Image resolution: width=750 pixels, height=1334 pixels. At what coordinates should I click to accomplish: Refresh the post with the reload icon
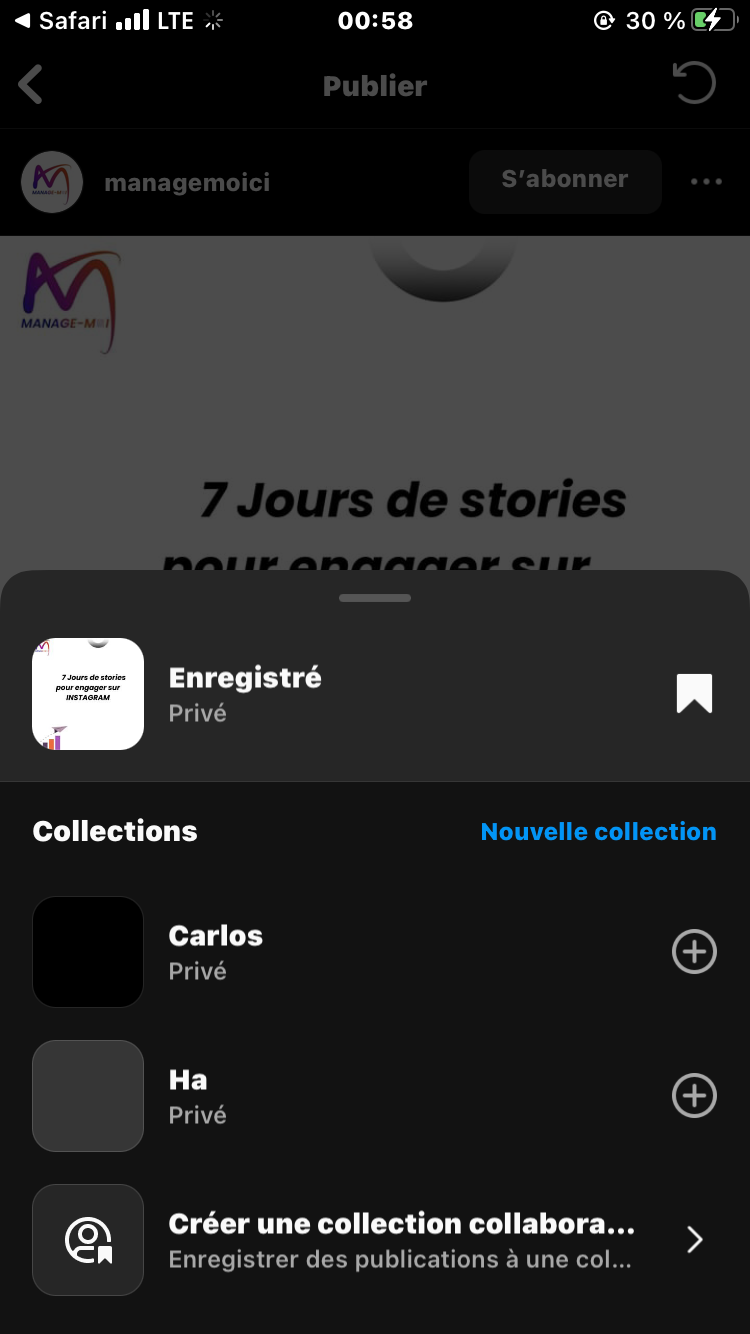point(694,84)
